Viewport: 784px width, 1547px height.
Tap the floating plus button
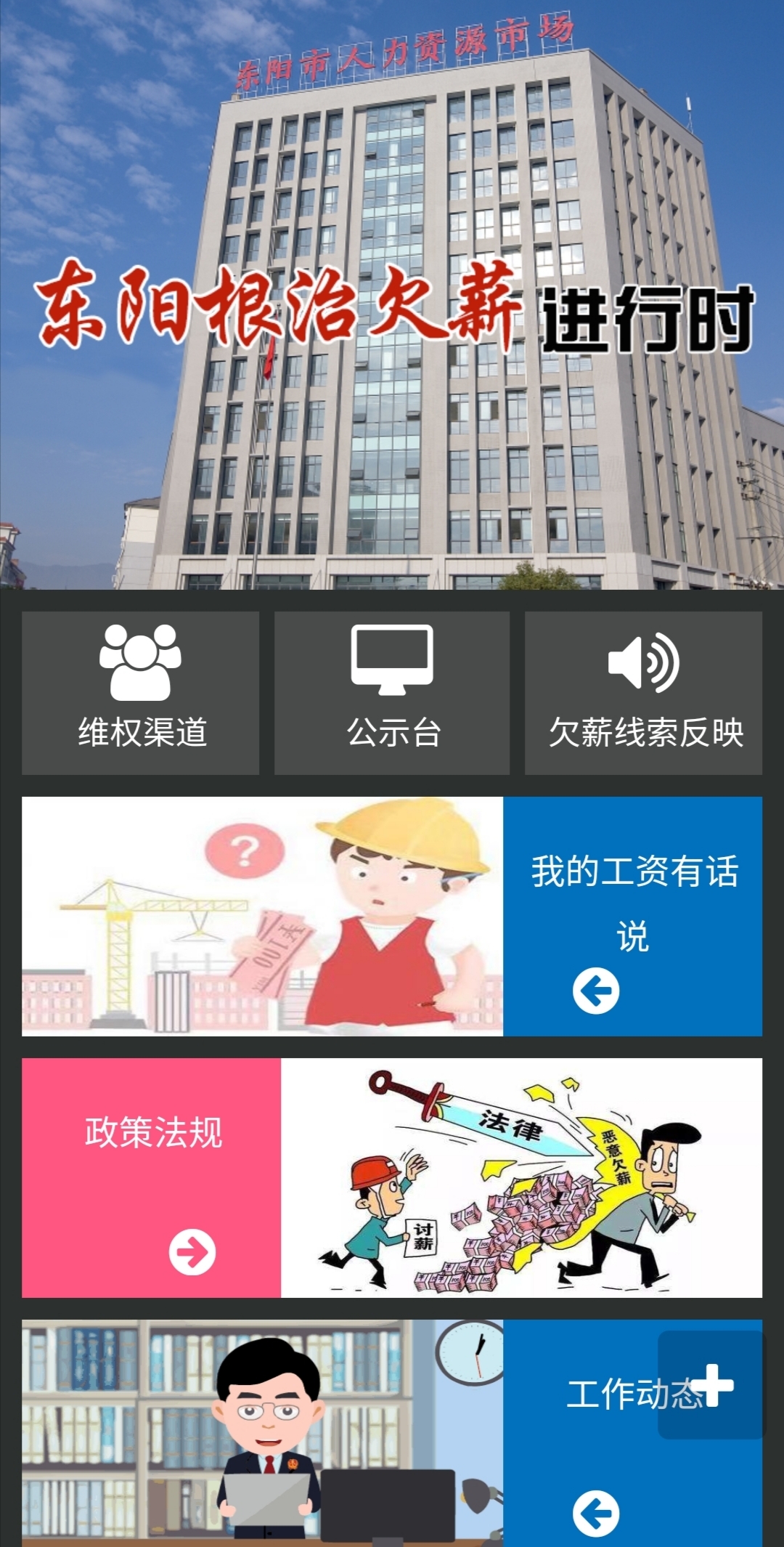(x=711, y=1384)
